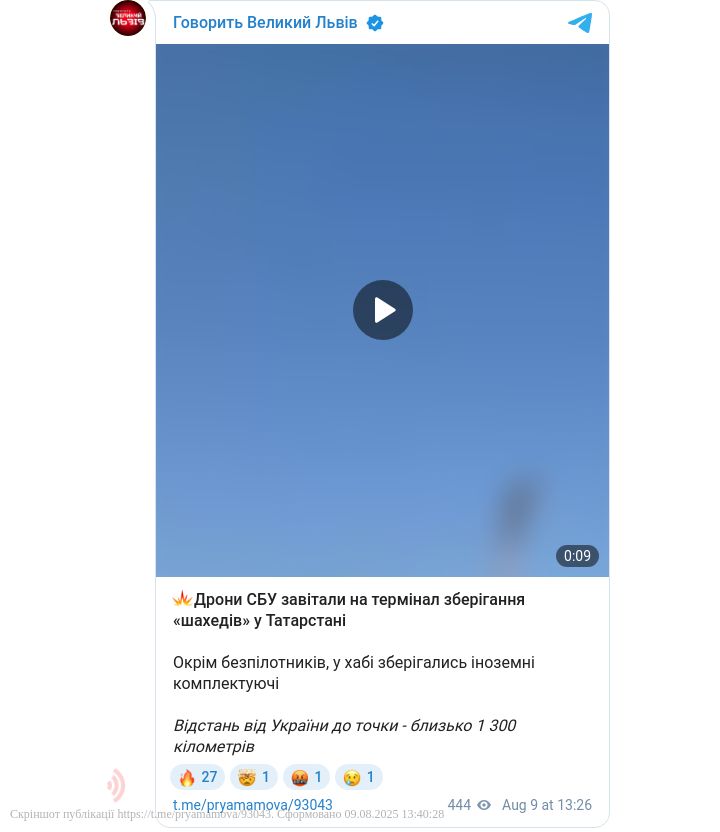Image resolution: width=720 pixels, height=832 pixels.
Task: Play the 0:09 video
Action: 382,310
